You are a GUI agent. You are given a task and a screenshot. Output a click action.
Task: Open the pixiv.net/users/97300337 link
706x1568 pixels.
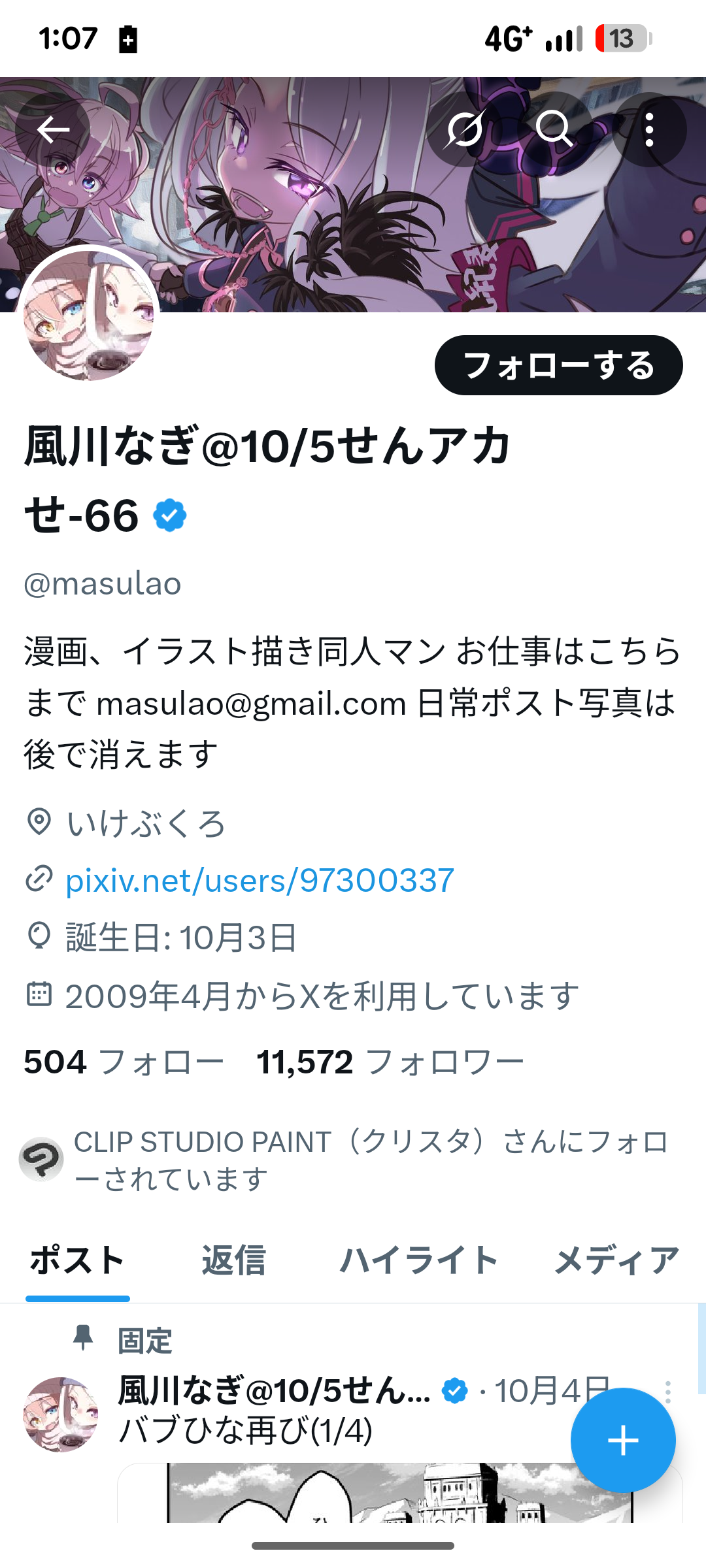point(260,880)
